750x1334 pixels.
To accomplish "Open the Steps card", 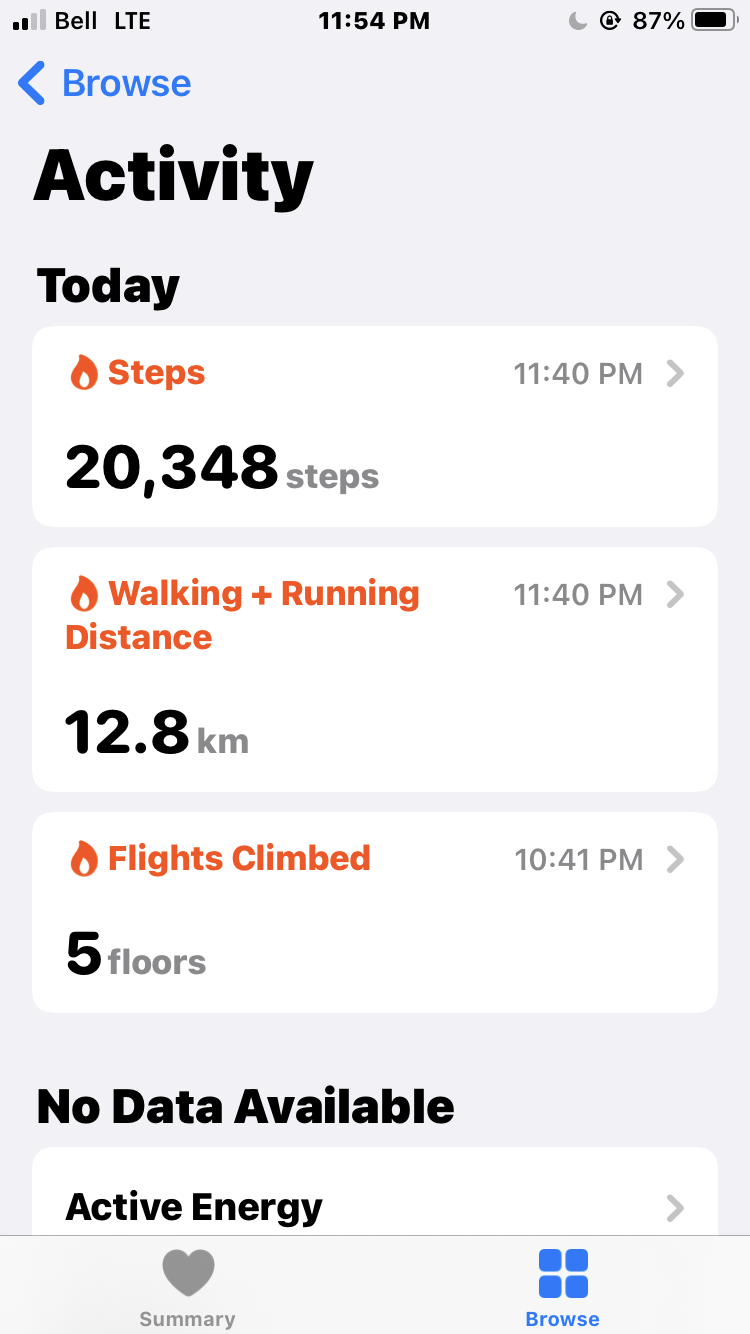I will [x=374, y=426].
